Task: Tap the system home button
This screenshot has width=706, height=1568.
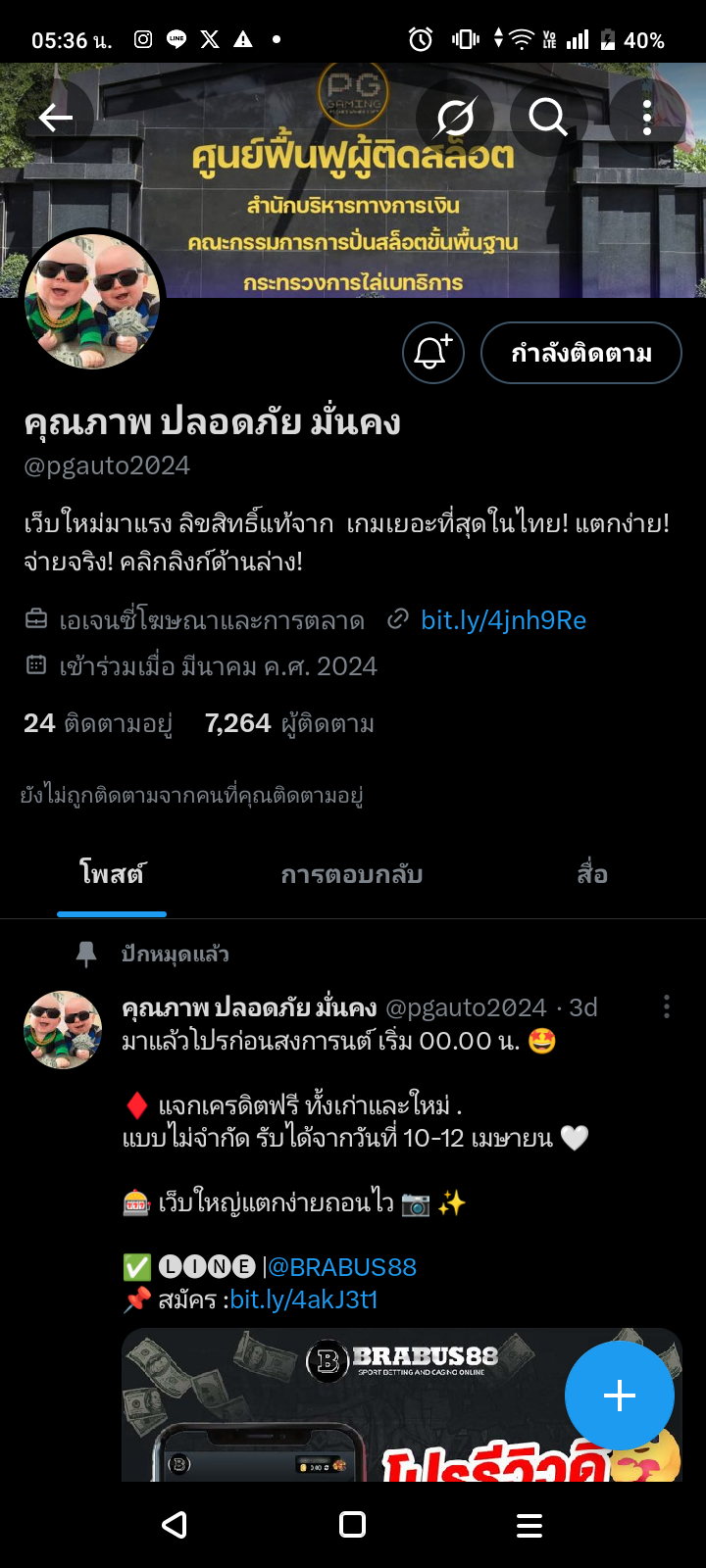Action: pyautogui.click(x=352, y=1525)
